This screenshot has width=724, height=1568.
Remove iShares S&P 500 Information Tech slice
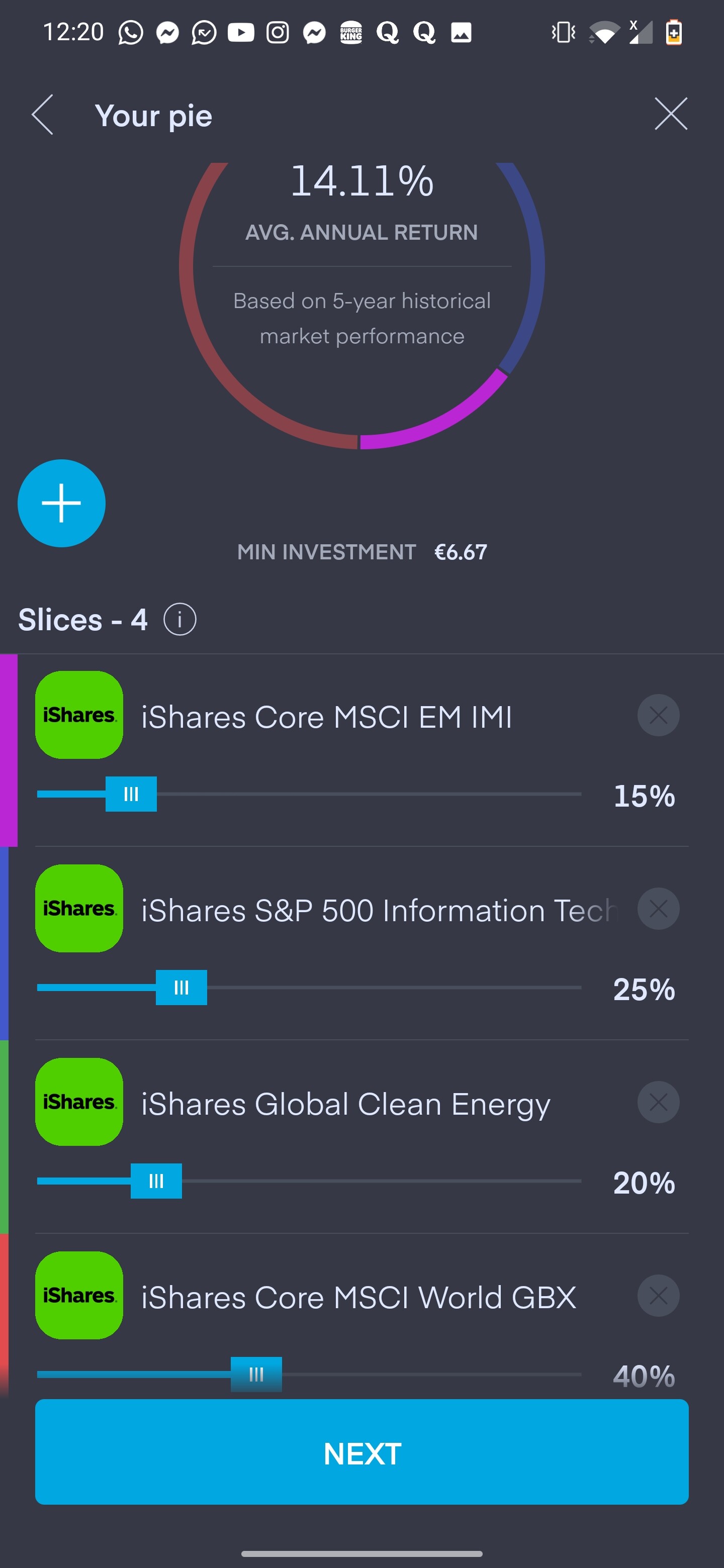(x=658, y=909)
